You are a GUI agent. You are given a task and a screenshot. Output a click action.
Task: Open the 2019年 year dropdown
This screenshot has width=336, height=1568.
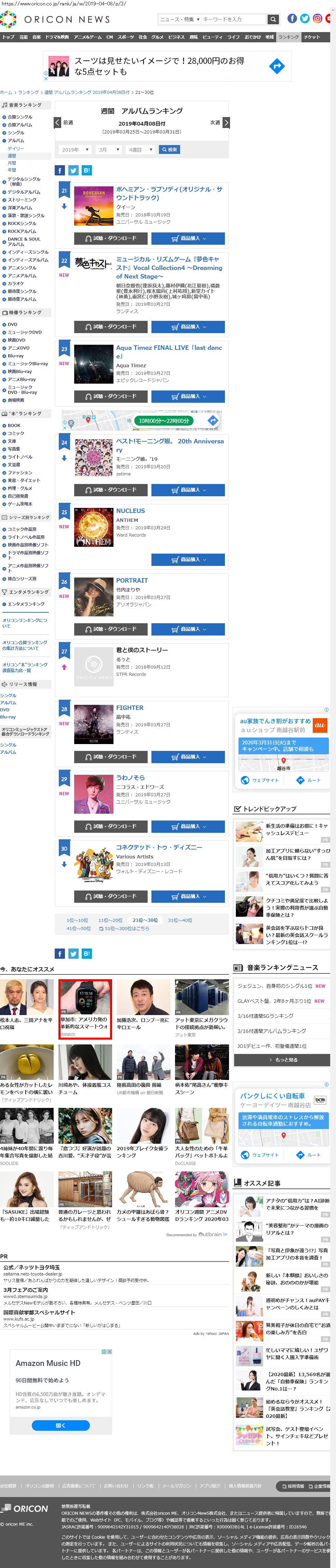75,150
